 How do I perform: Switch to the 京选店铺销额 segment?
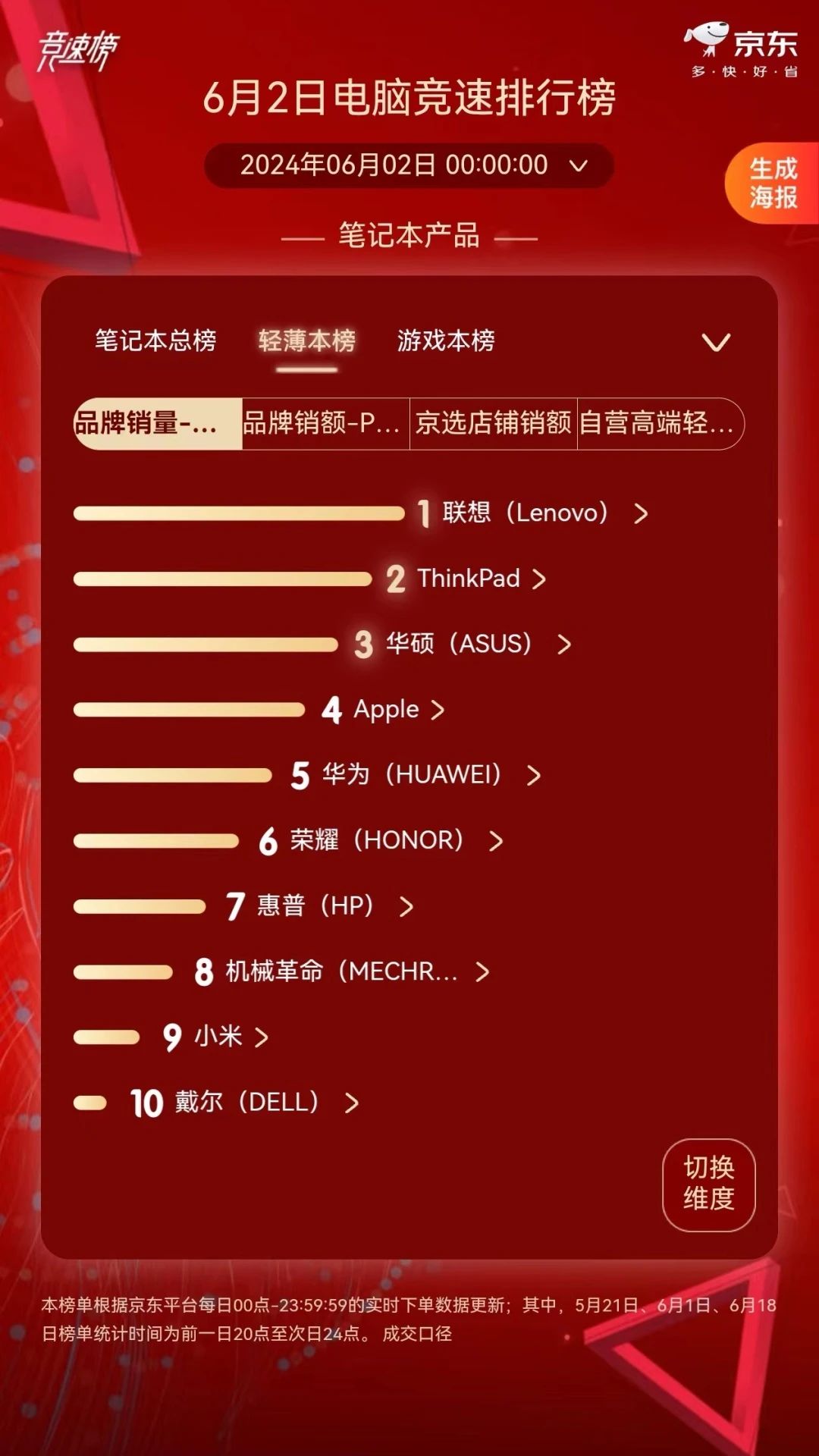click(x=493, y=423)
